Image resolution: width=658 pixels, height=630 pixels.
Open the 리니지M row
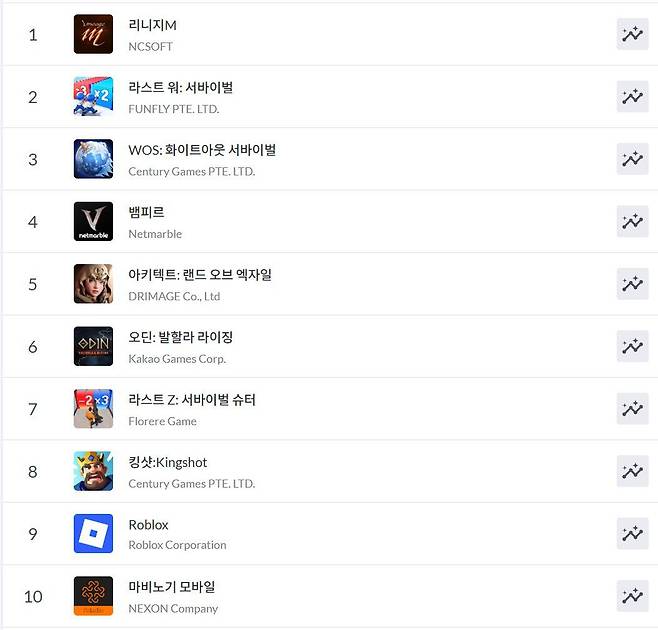click(x=152, y=25)
